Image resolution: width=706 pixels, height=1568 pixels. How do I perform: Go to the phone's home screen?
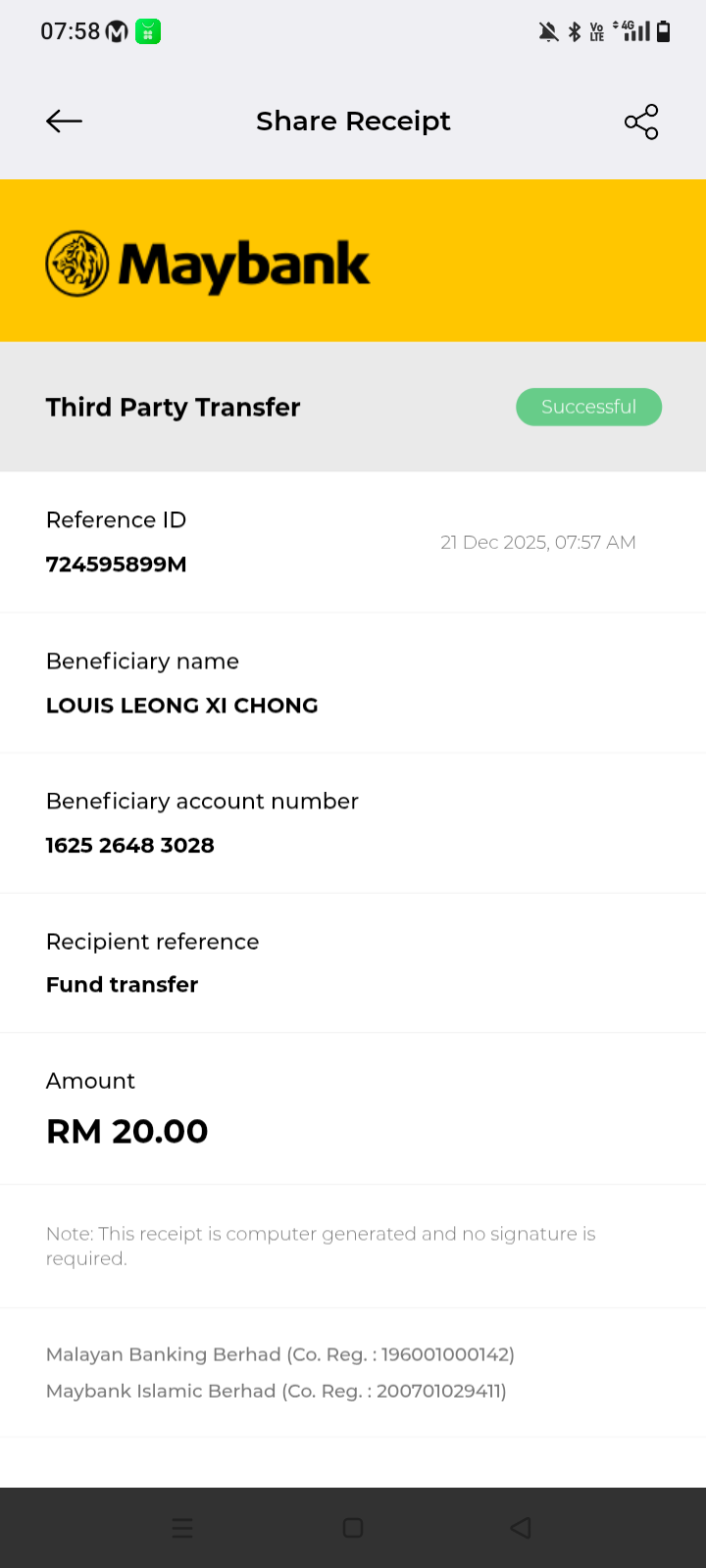pyautogui.click(x=353, y=1528)
